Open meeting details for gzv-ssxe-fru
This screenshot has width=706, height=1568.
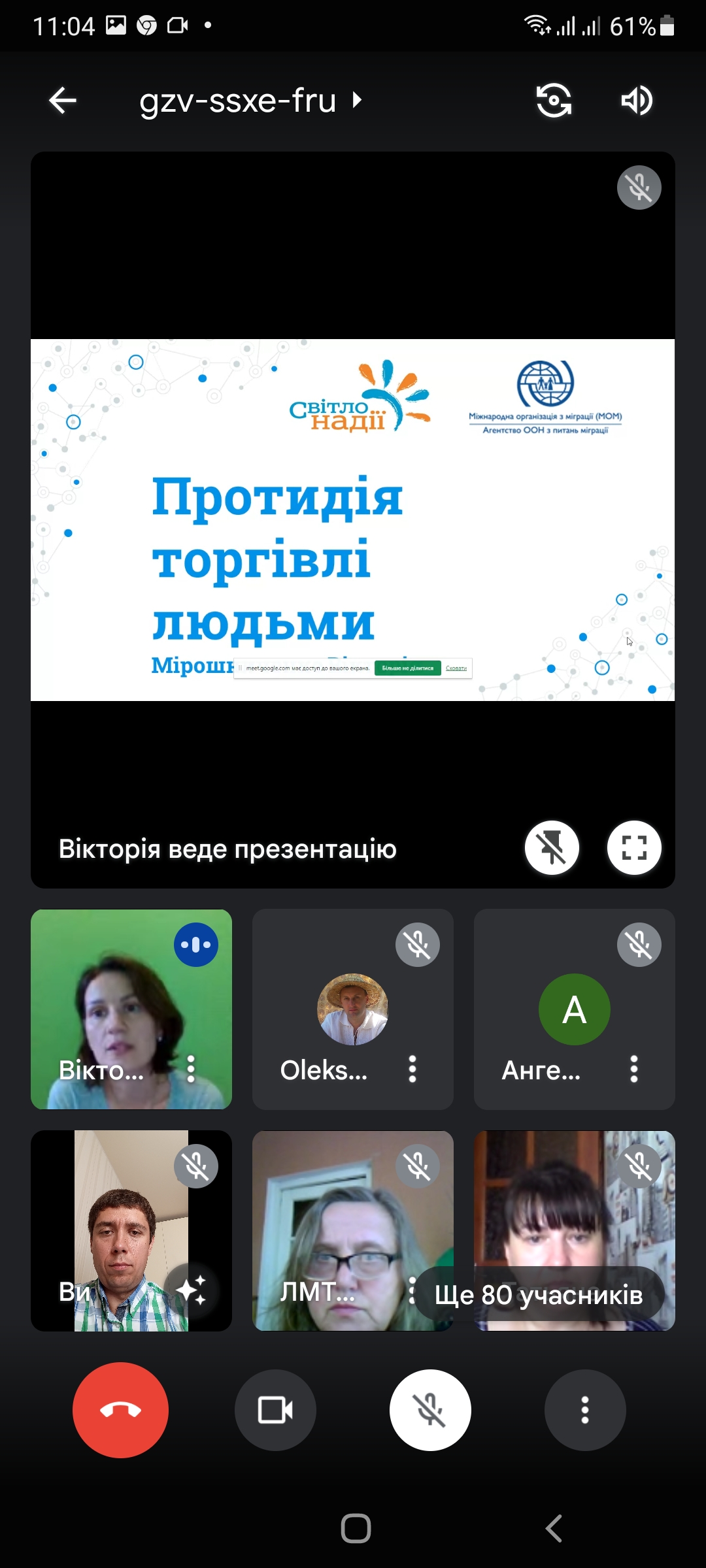pyautogui.click(x=250, y=101)
